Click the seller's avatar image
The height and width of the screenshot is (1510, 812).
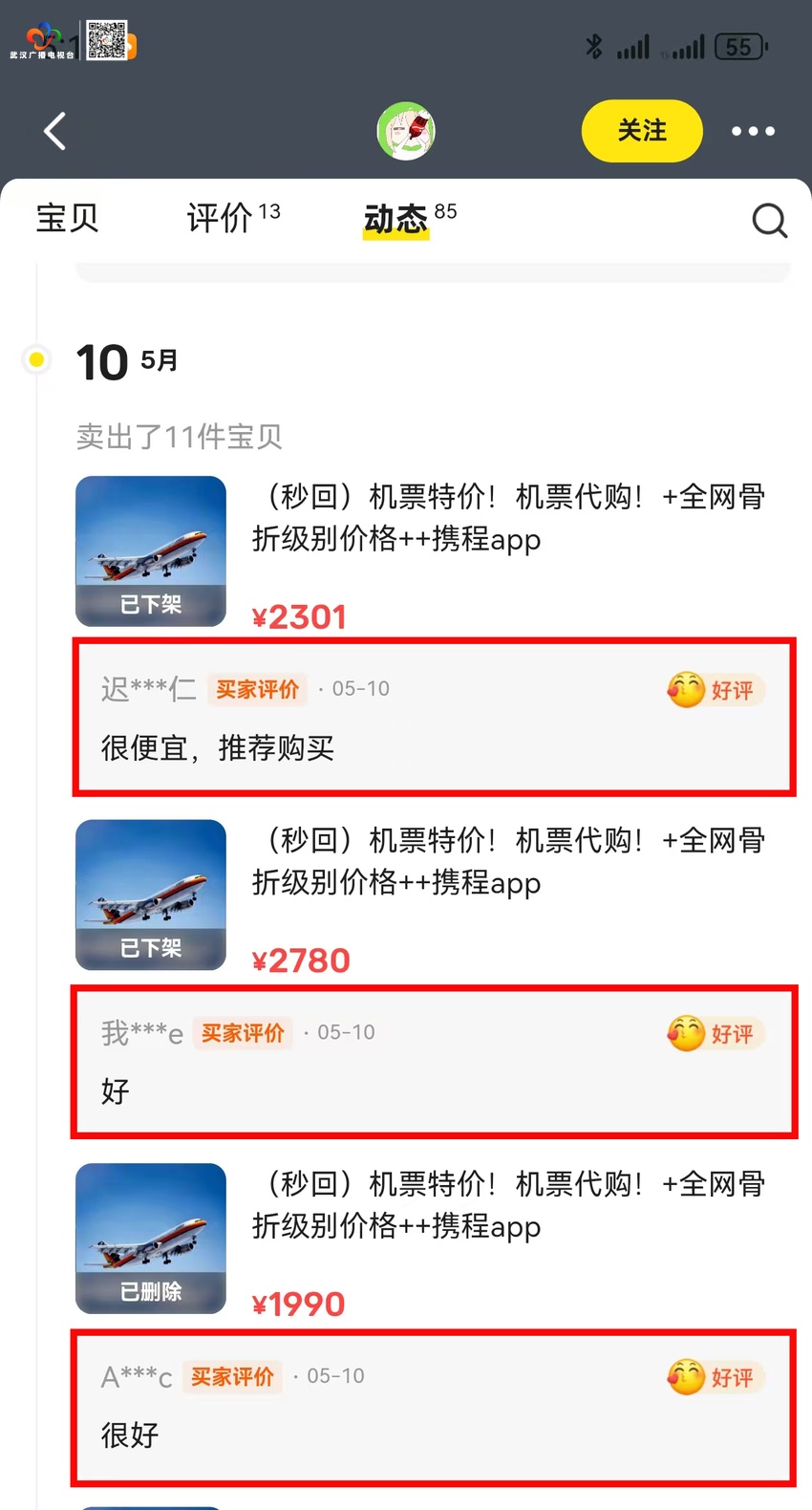(x=406, y=131)
